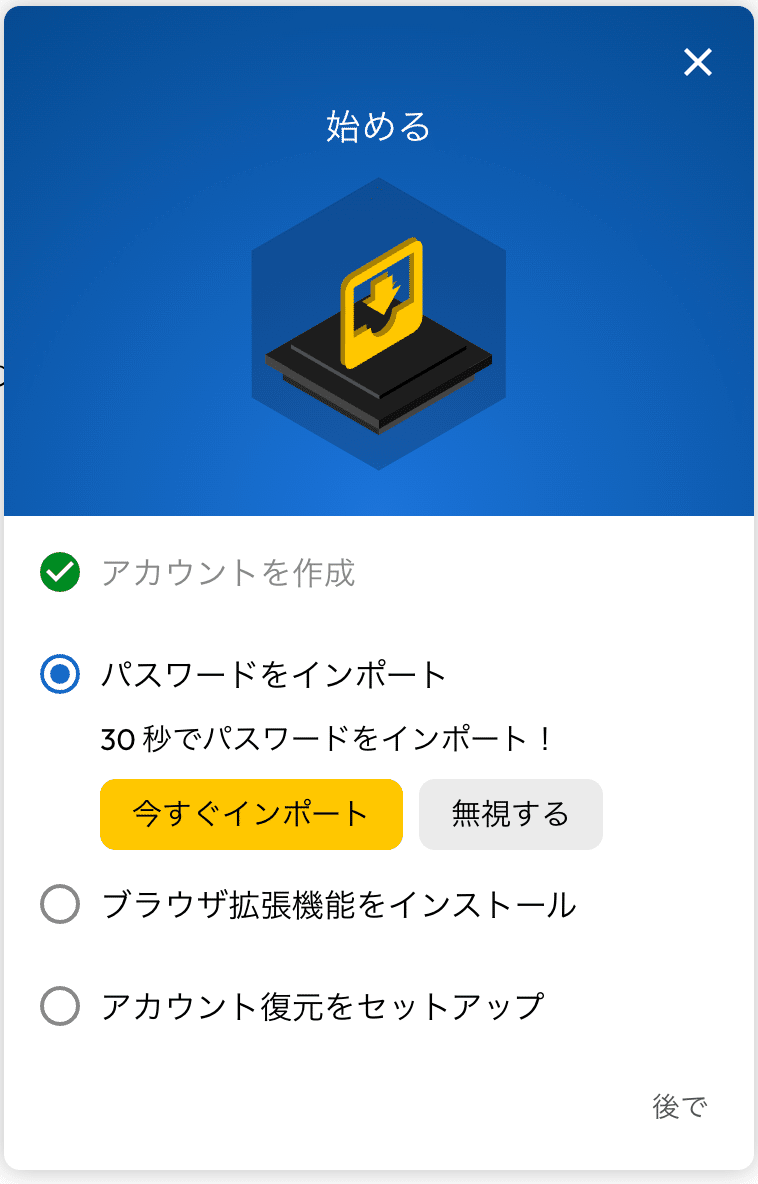
Task: Open the アカウント復元をセットアップ step
Action: [321, 1005]
